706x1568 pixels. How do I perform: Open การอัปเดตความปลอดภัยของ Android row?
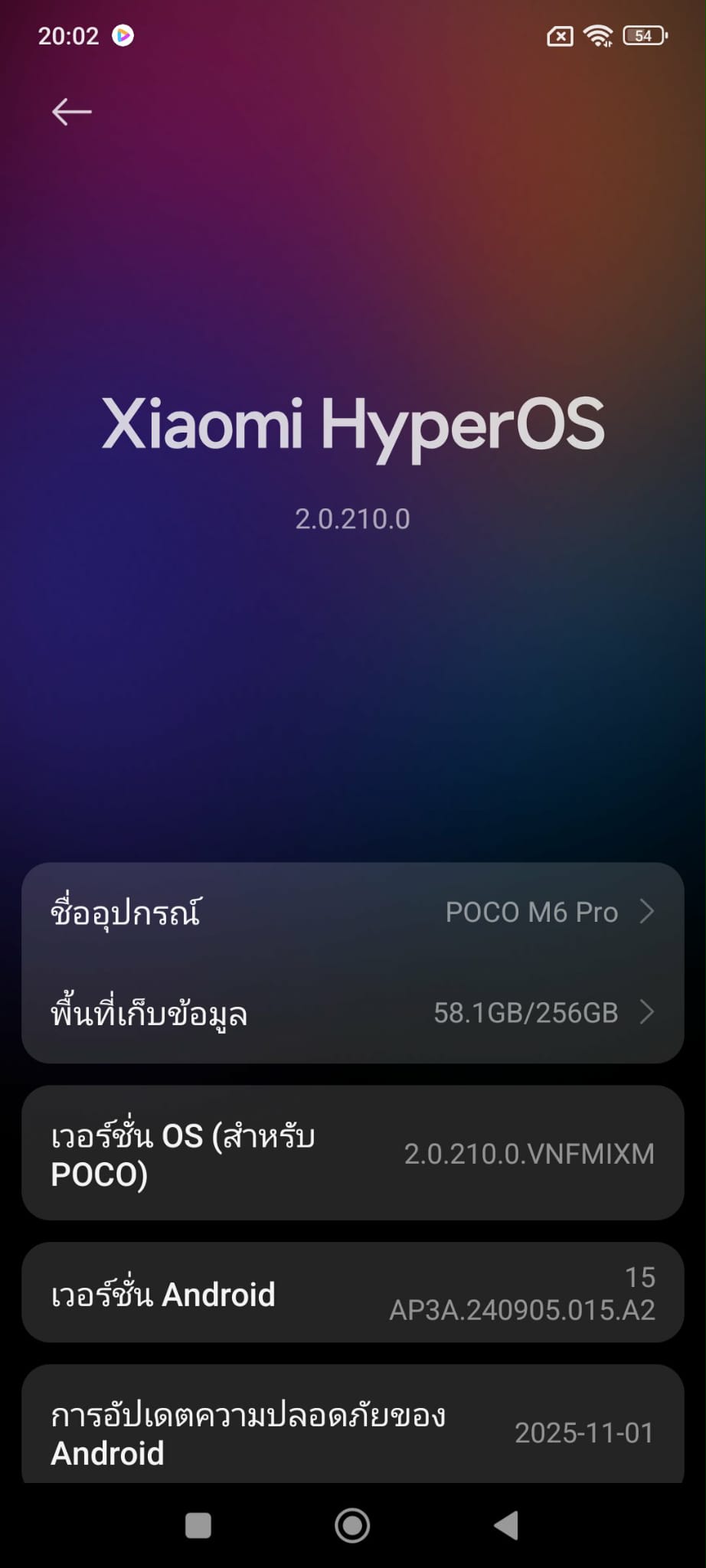352,1432
